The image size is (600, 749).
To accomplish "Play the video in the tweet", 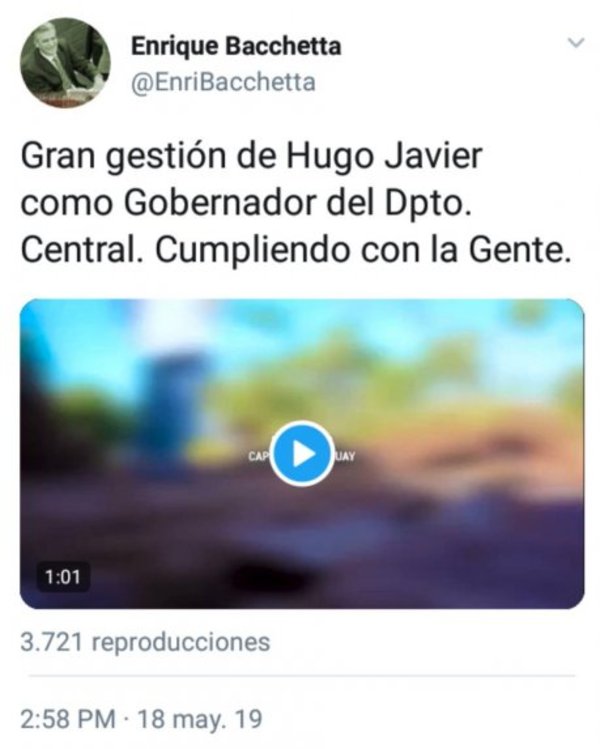I will point(302,454).
